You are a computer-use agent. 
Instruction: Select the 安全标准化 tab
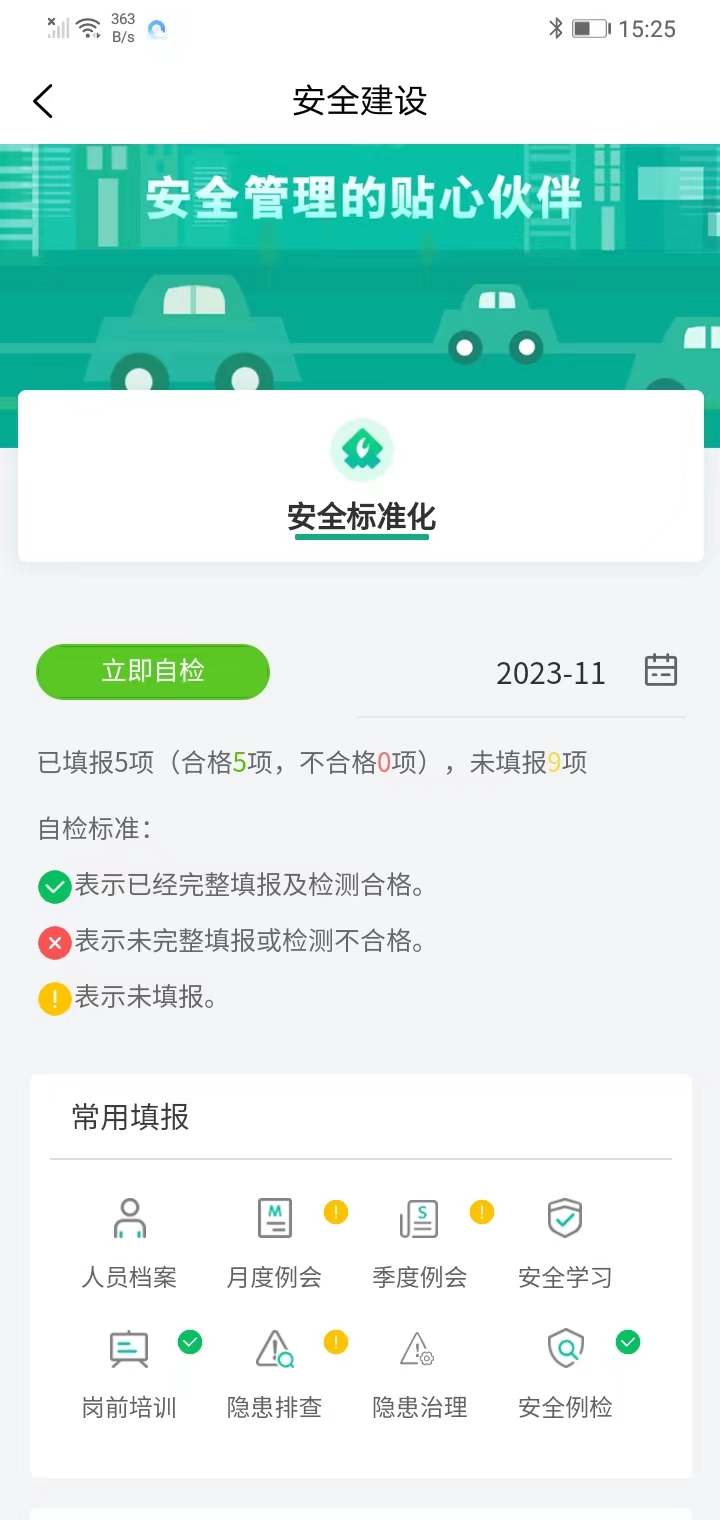pyautogui.click(x=361, y=518)
